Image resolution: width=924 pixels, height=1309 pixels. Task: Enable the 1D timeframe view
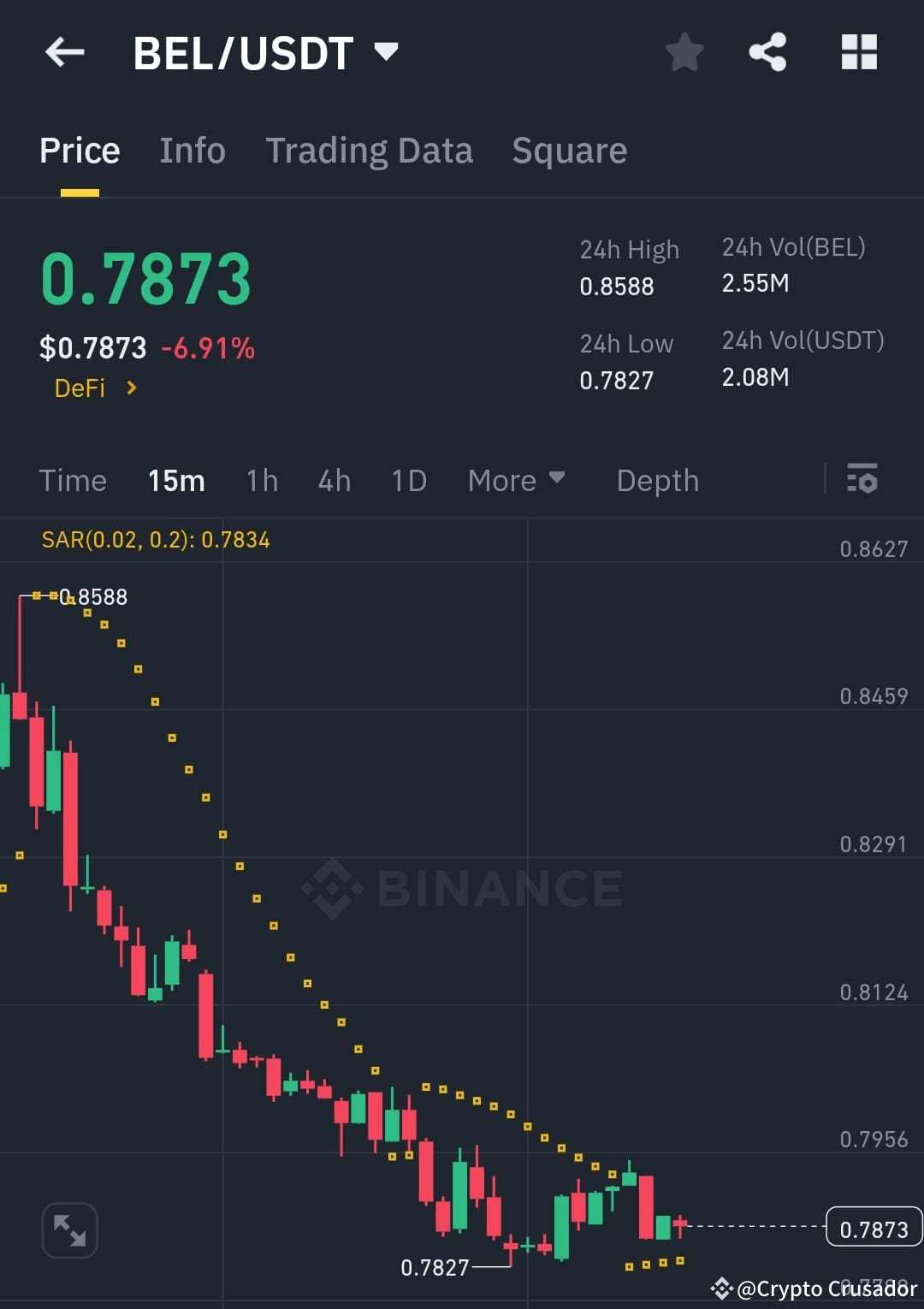pos(408,480)
